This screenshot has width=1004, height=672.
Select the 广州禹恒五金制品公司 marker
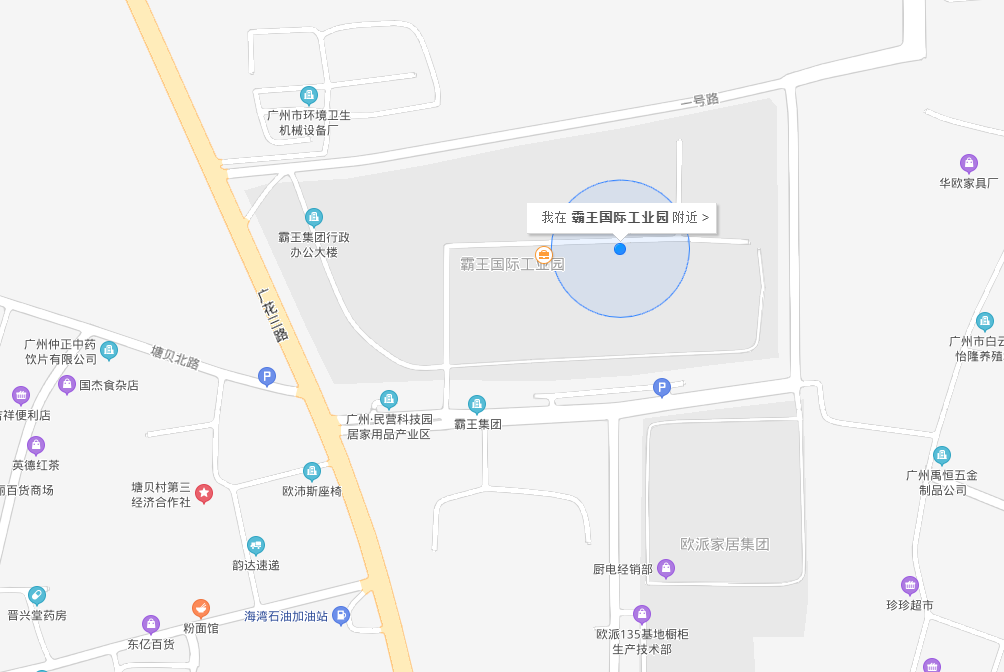(941, 455)
